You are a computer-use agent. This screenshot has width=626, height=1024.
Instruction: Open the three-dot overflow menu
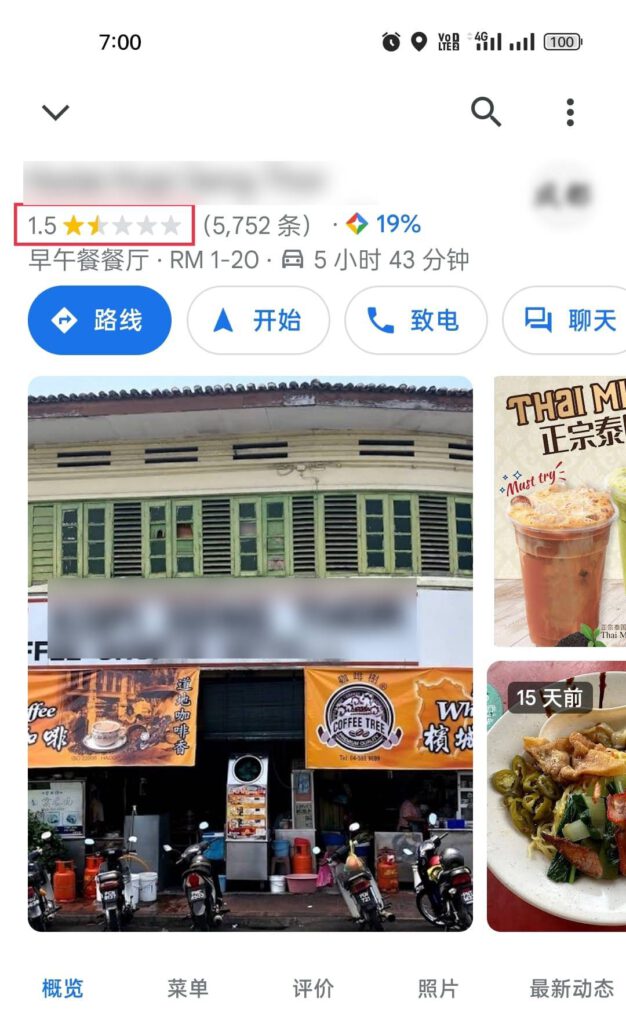pyautogui.click(x=570, y=112)
